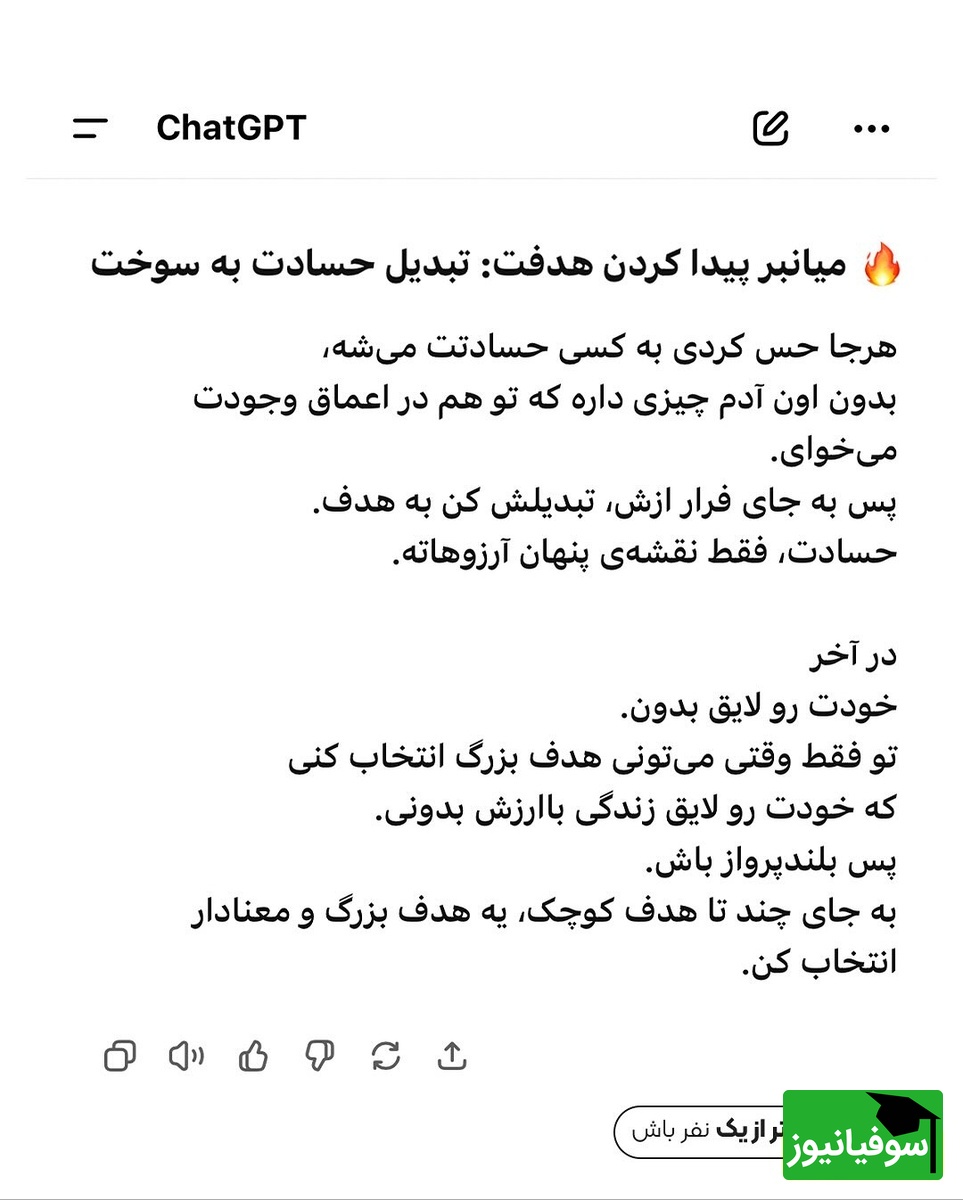Open the three-dot overflow dropdown
Image resolution: width=963 pixels, height=1200 pixels.
(872, 128)
